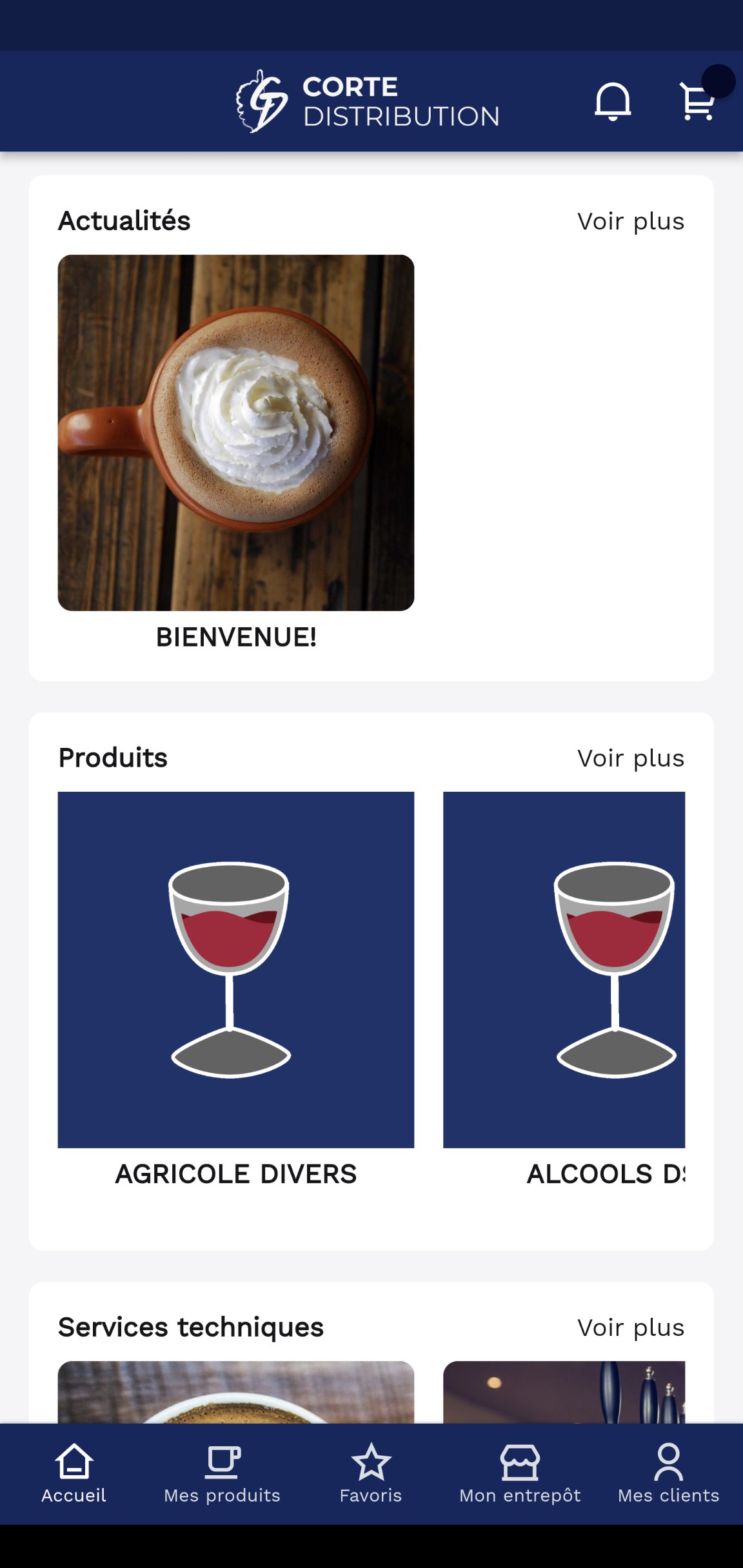Go to the Accueil tab
This screenshot has height=1568, width=743.
click(74, 1474)
